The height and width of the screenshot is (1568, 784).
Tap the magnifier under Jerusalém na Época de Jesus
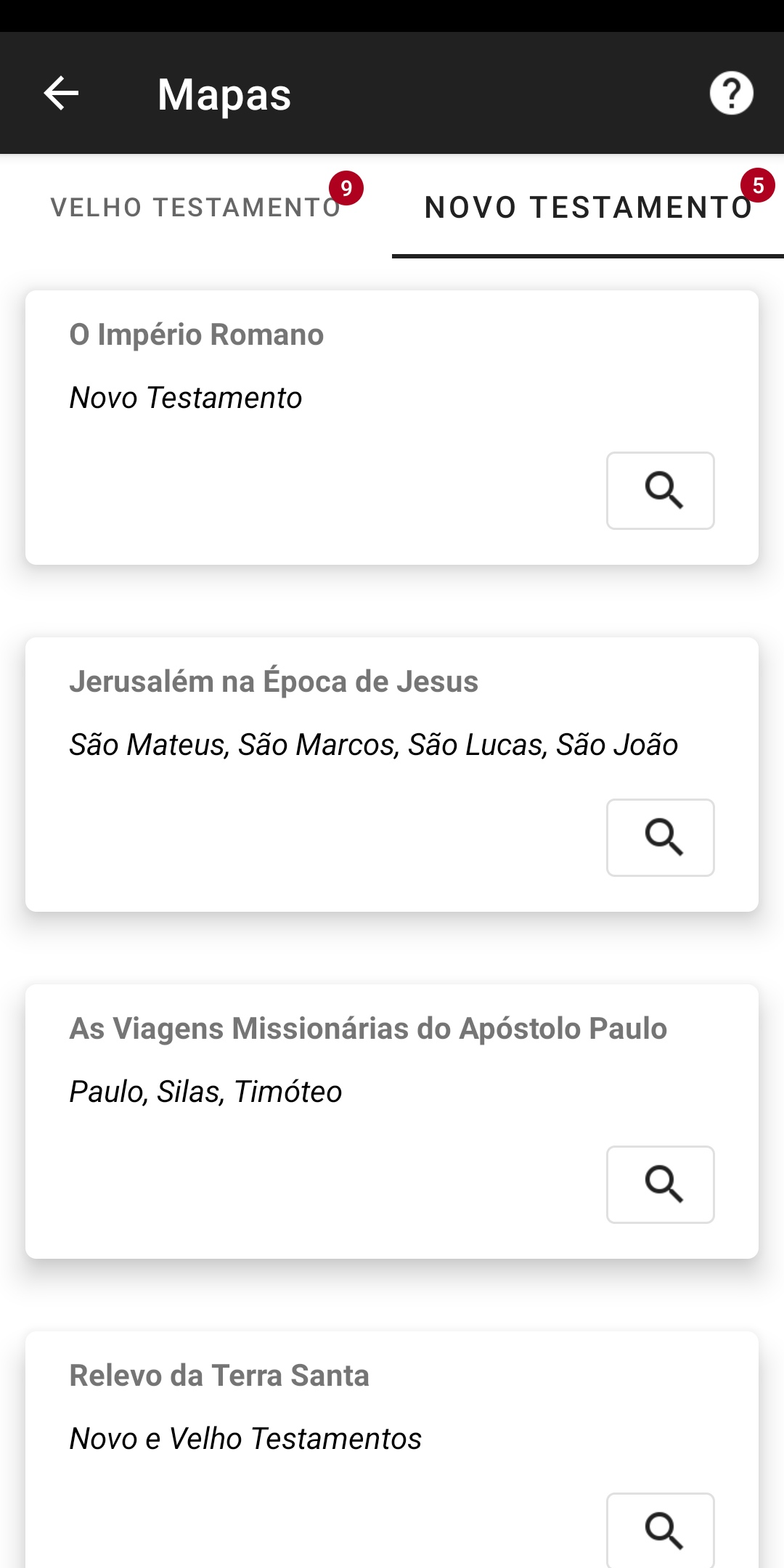click(661, 838)
